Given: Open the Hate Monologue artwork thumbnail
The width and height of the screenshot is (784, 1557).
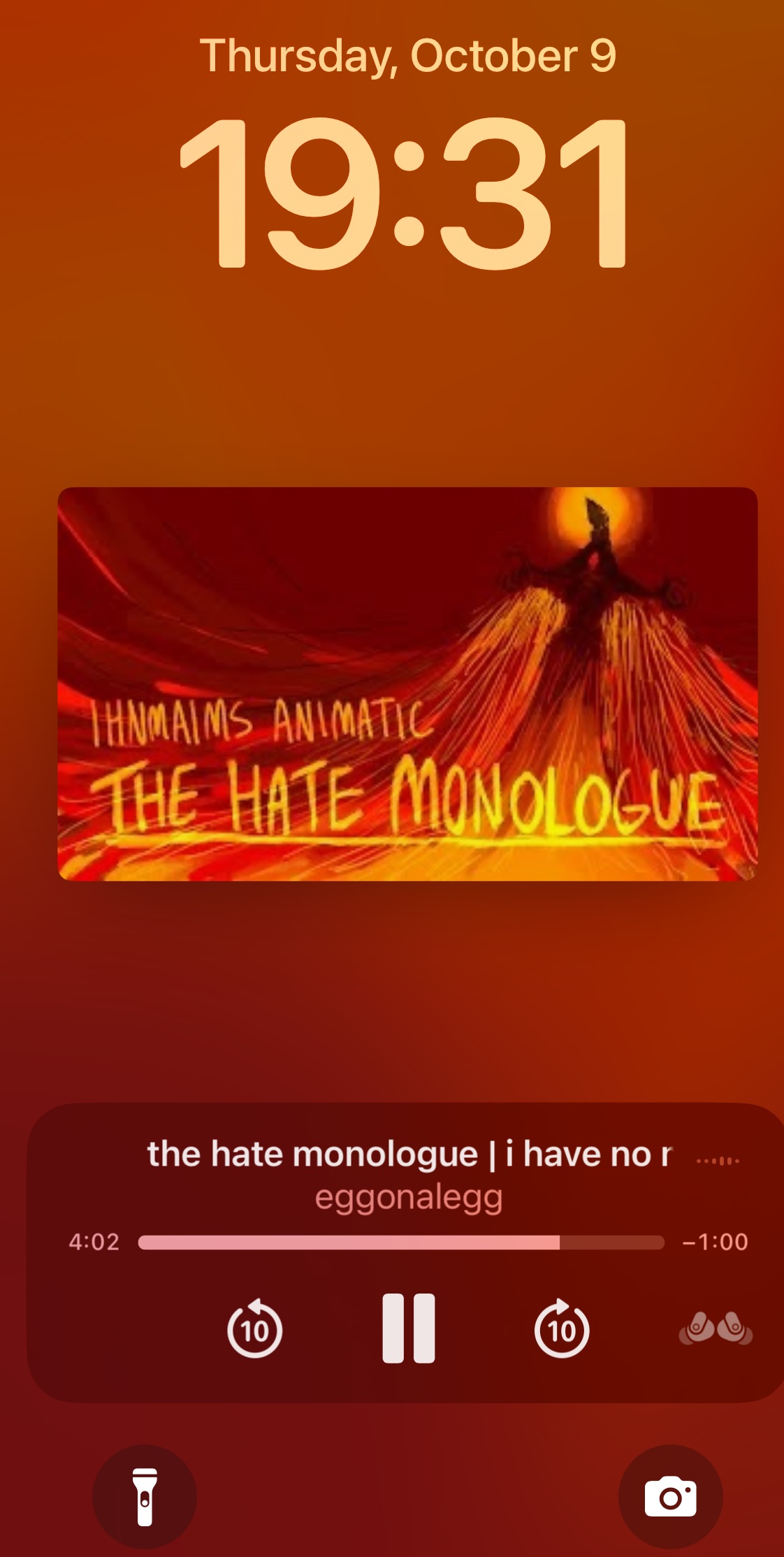Looking at the screenshot, I should [407, 683].
